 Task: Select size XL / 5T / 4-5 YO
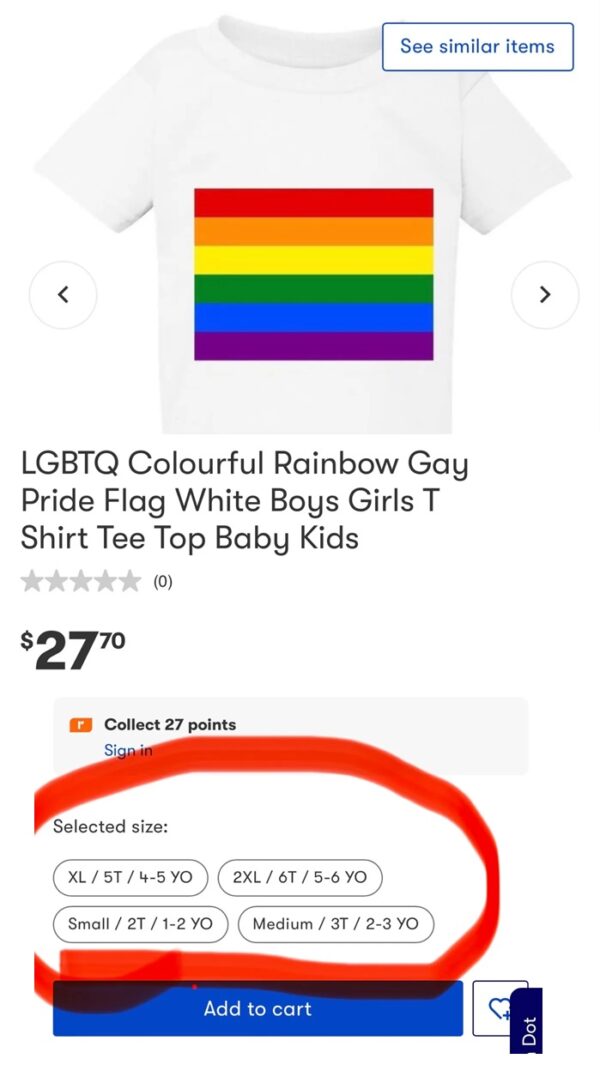pos(130,877)
